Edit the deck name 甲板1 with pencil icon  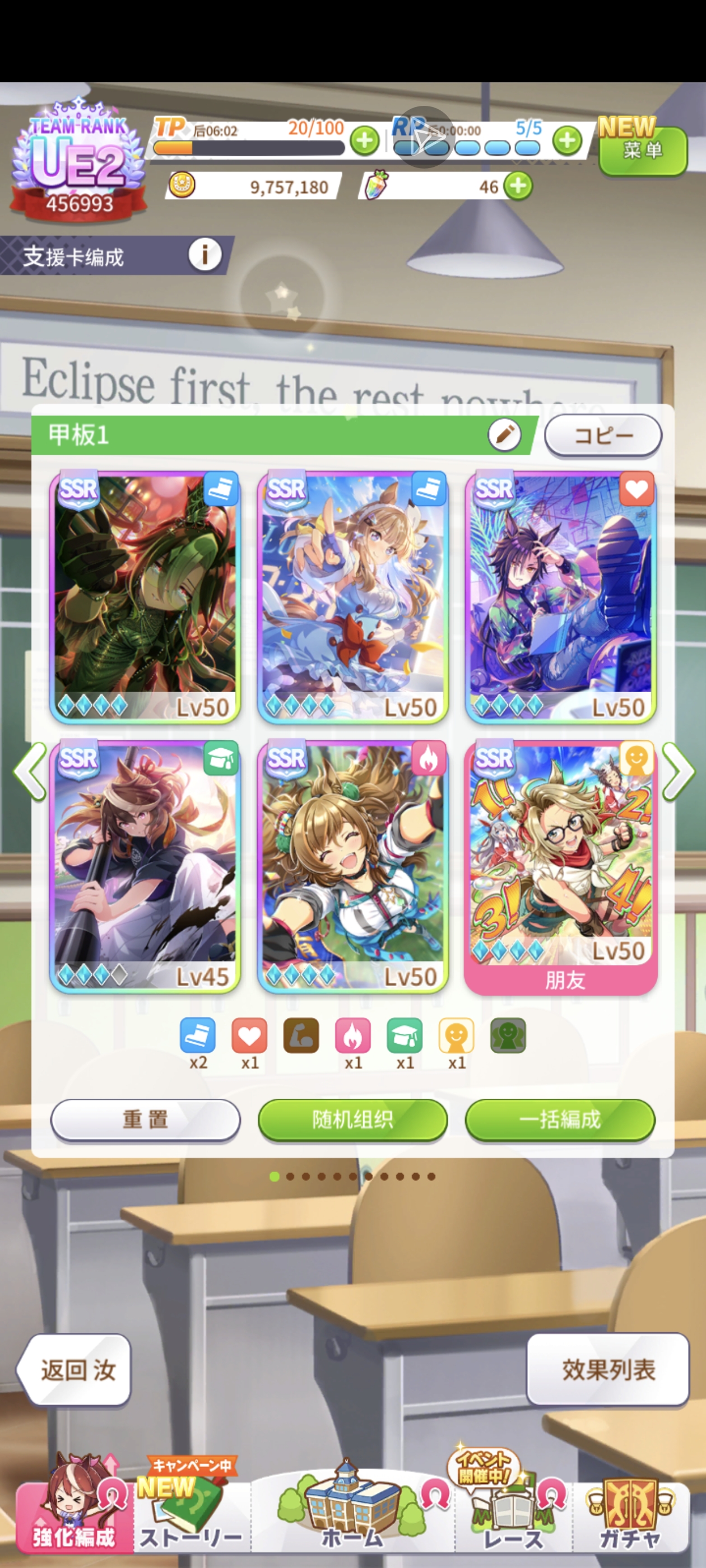click(x=504, y=435)
